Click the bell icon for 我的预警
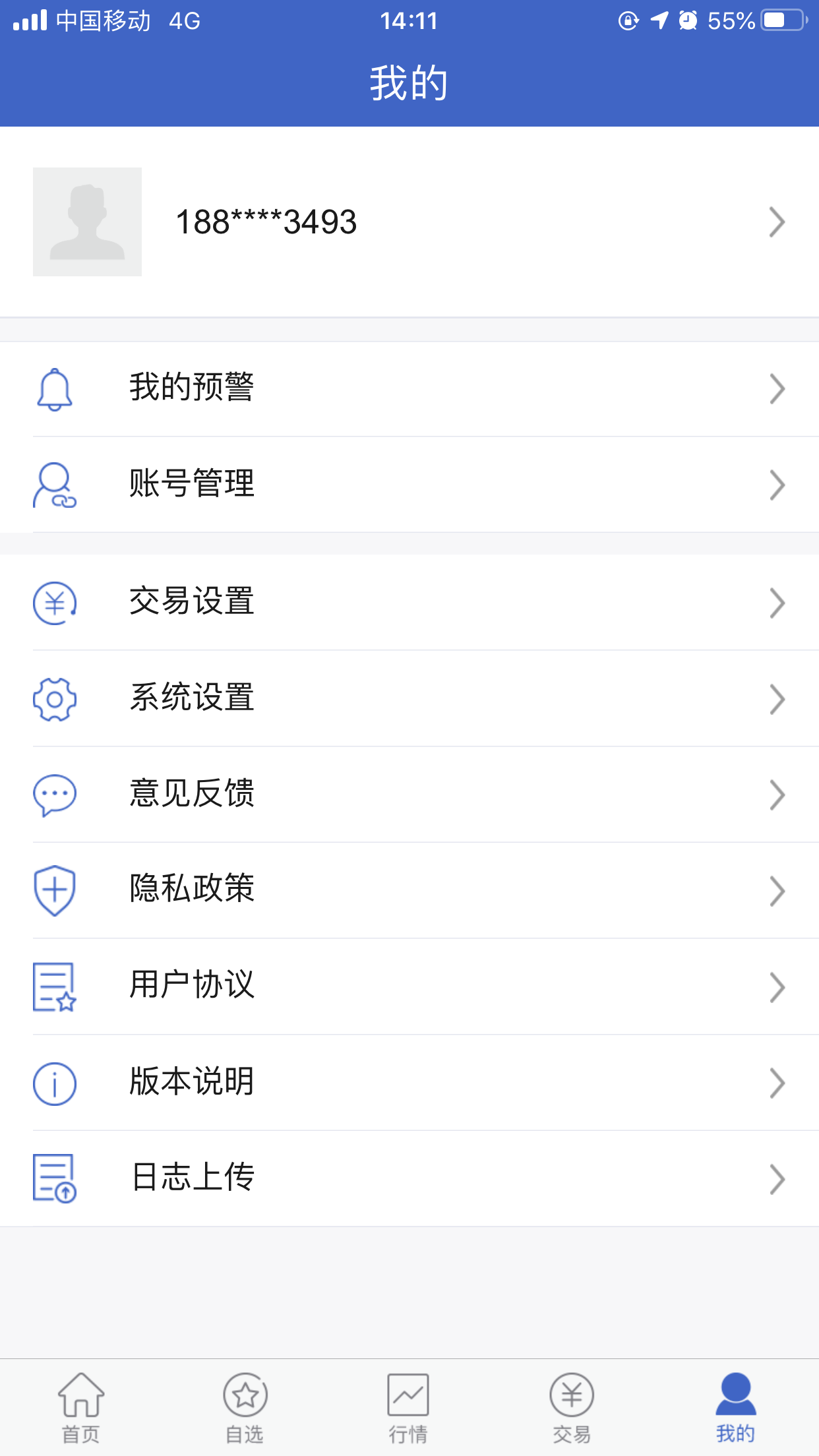 (x=54, y=389)
